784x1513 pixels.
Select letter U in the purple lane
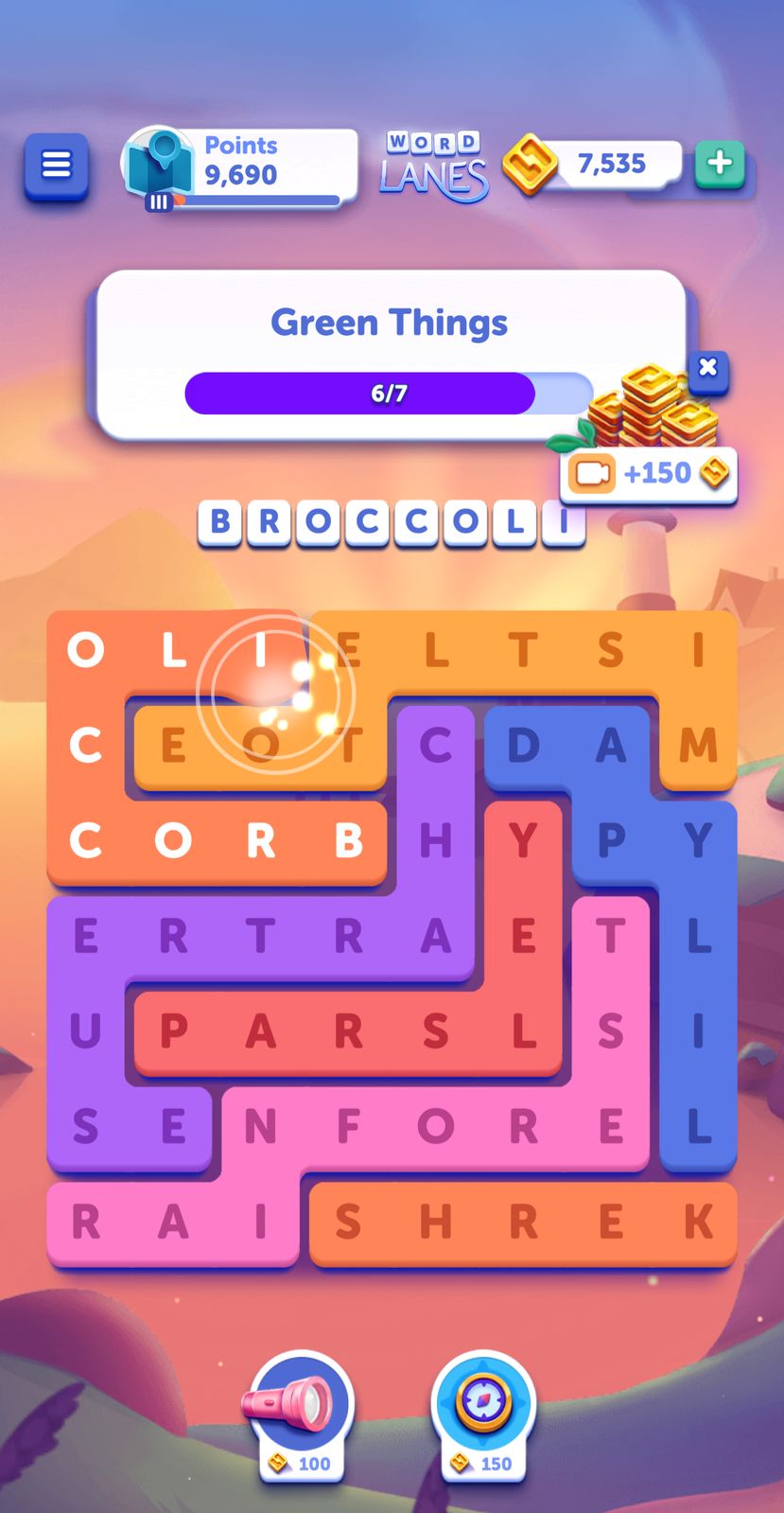pyautogui.click(x=85, y=1030)
